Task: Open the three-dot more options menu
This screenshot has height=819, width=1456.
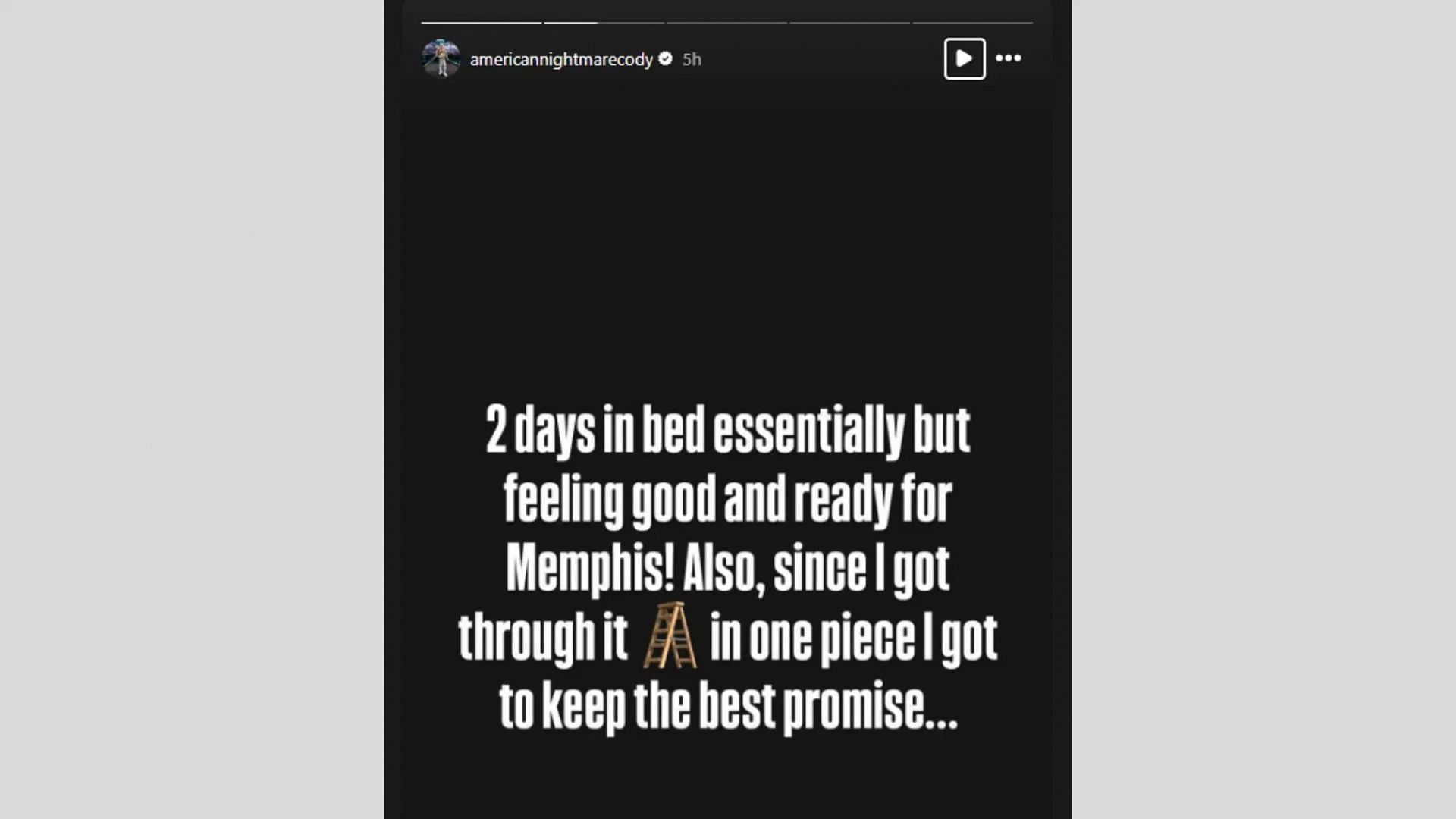Action: point(1008,58)
